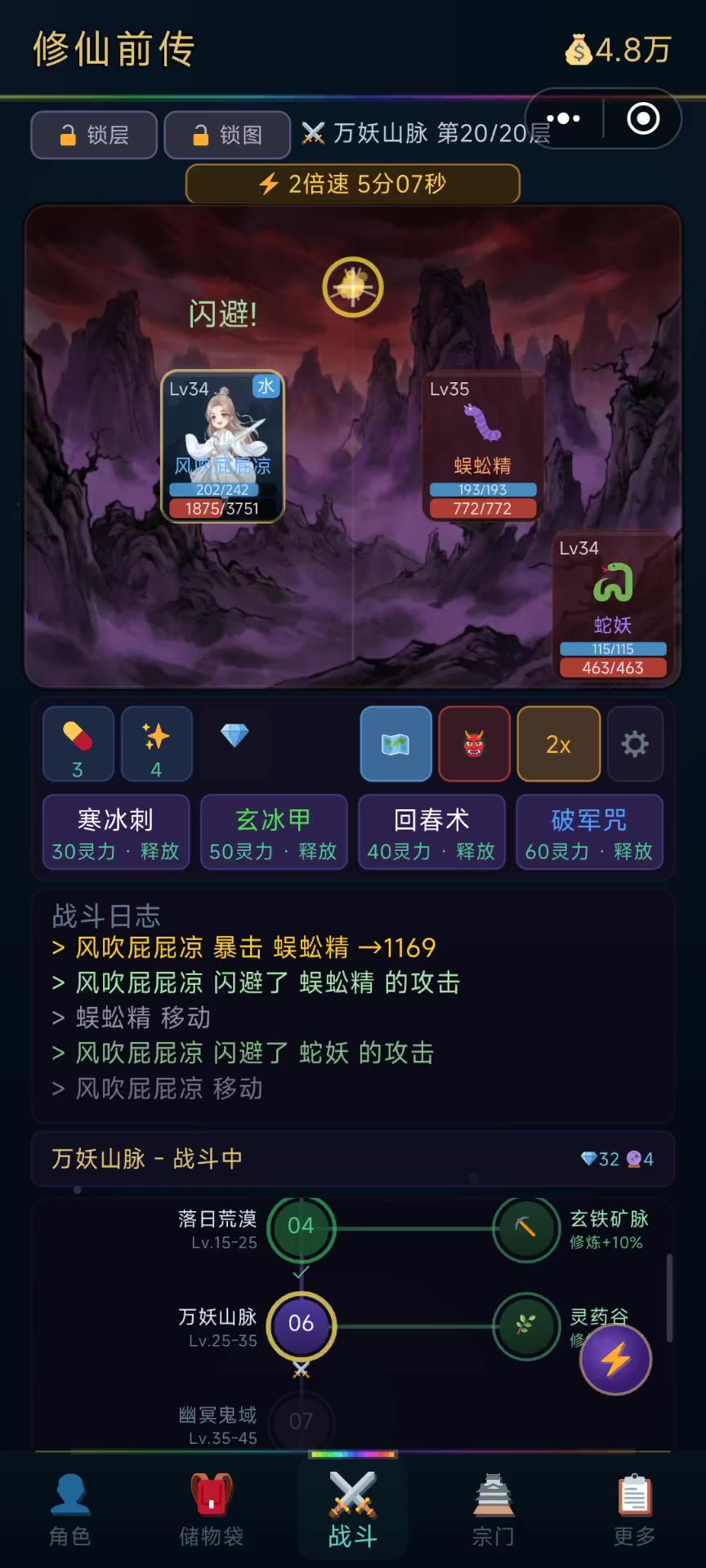Toggle the 锁层 floor lock button
The height and width of the screenshot is (1568, 706).
pos(94,135)
